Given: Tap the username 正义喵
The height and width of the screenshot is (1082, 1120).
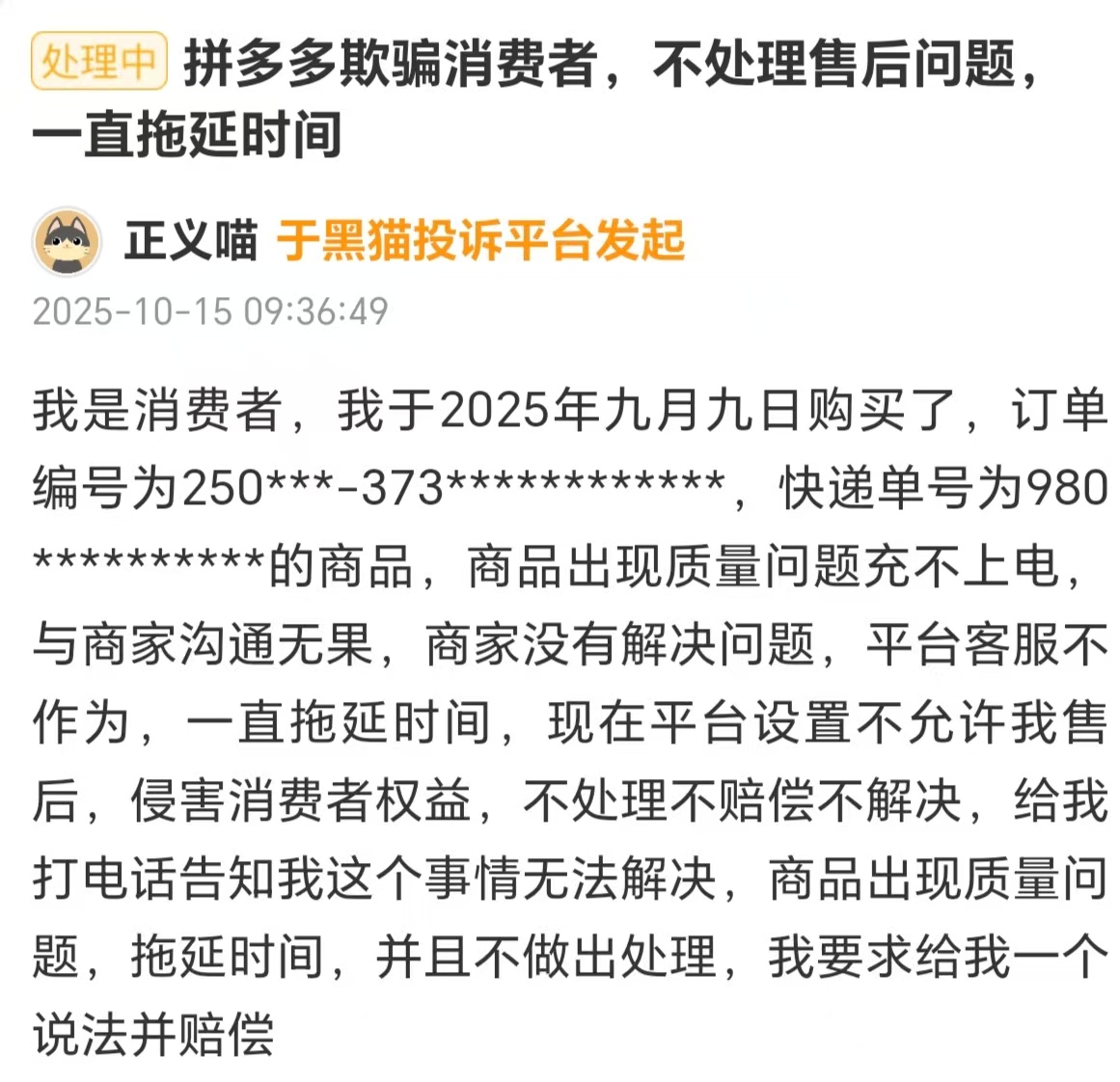Looking at the screenshot, I should [x=190, y=240].
